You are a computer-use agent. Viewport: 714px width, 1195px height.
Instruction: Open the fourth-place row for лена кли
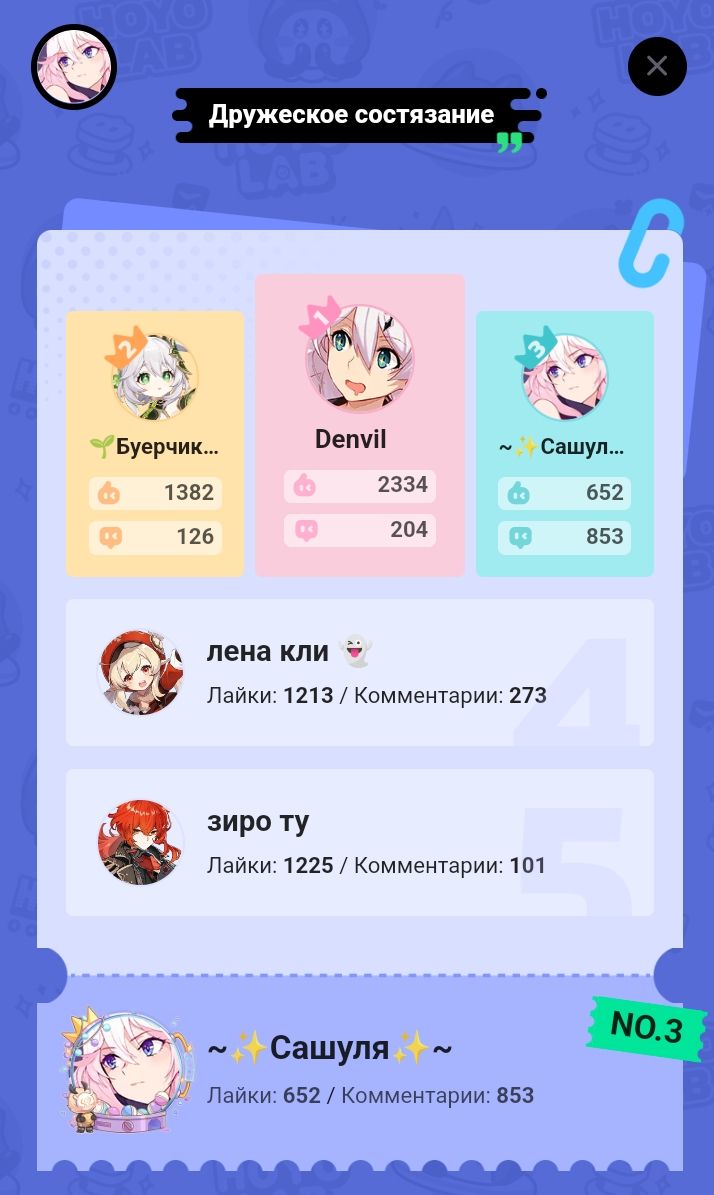(x=360, y=672)
